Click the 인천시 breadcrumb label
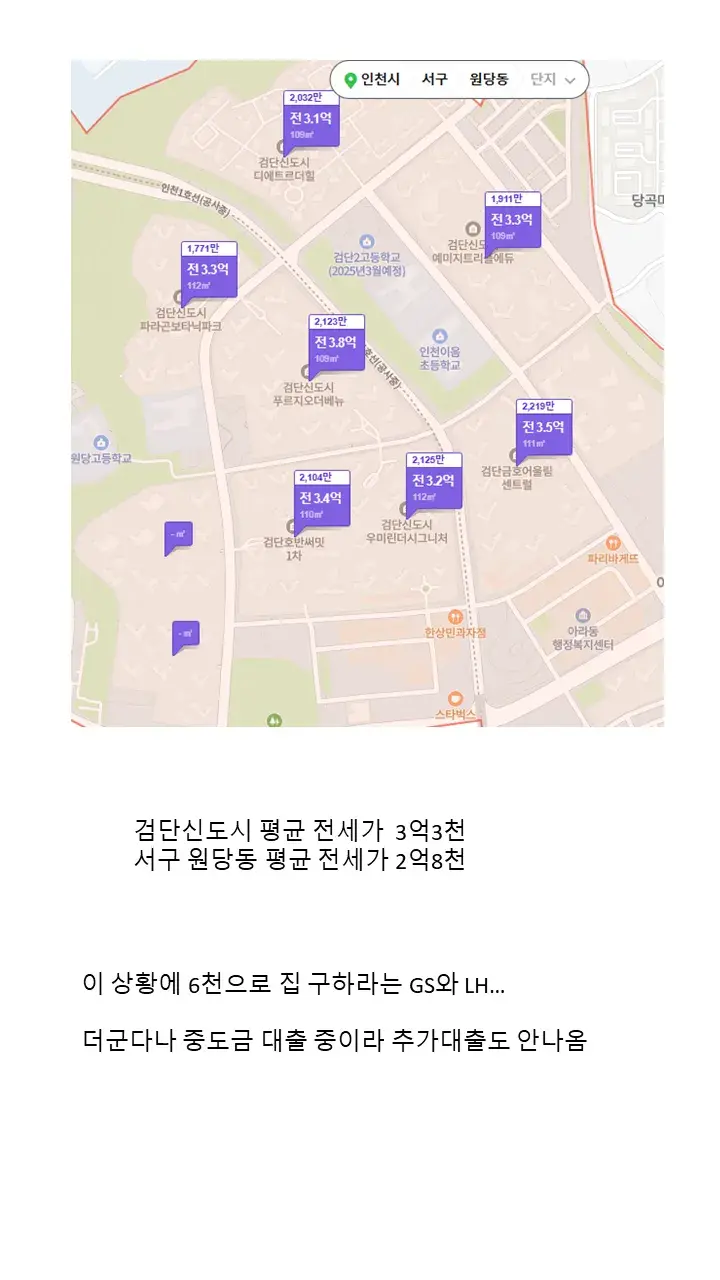Screen dimensions: 720x1280 coord(380,79)
